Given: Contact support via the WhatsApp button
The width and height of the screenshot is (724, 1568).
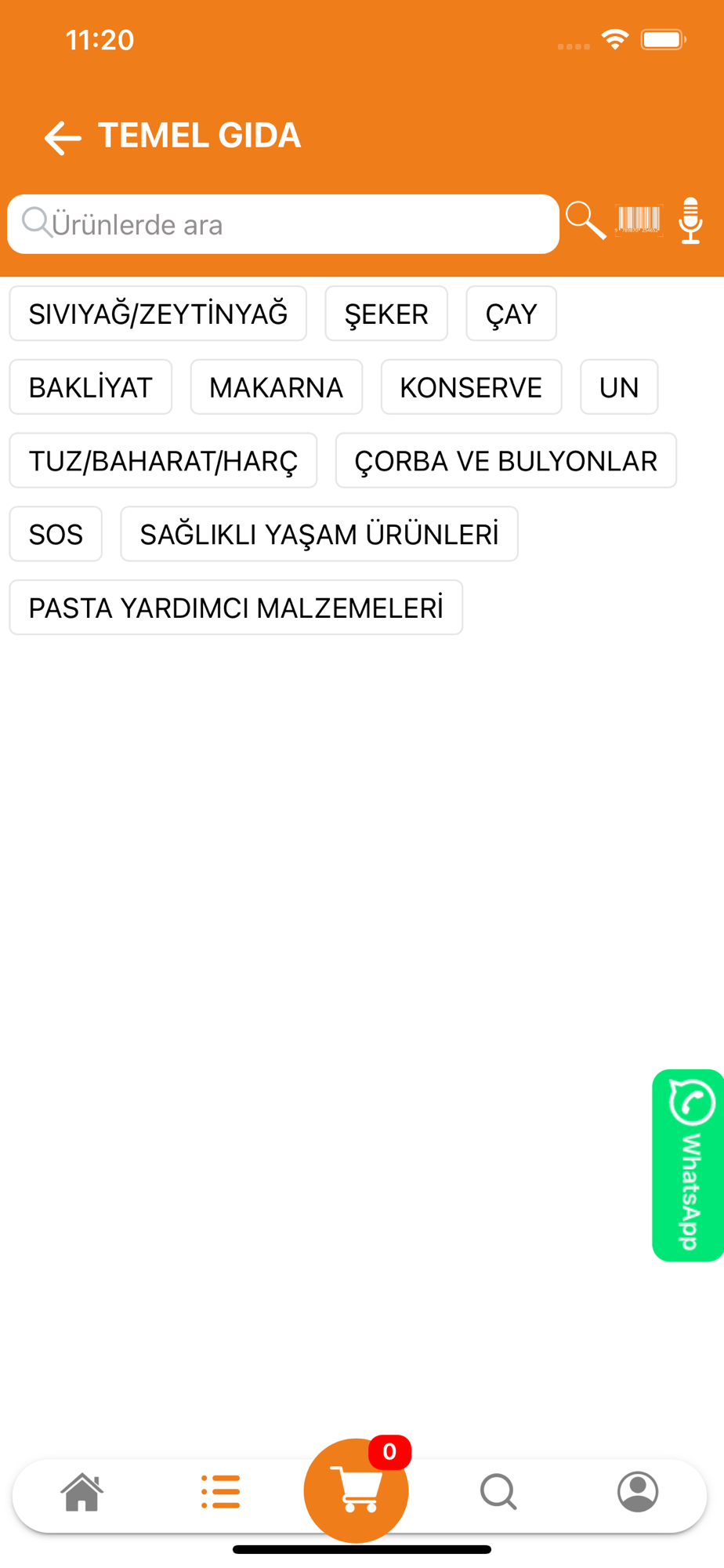Looking at the screenshot, I should click(x=688, y=1165).
